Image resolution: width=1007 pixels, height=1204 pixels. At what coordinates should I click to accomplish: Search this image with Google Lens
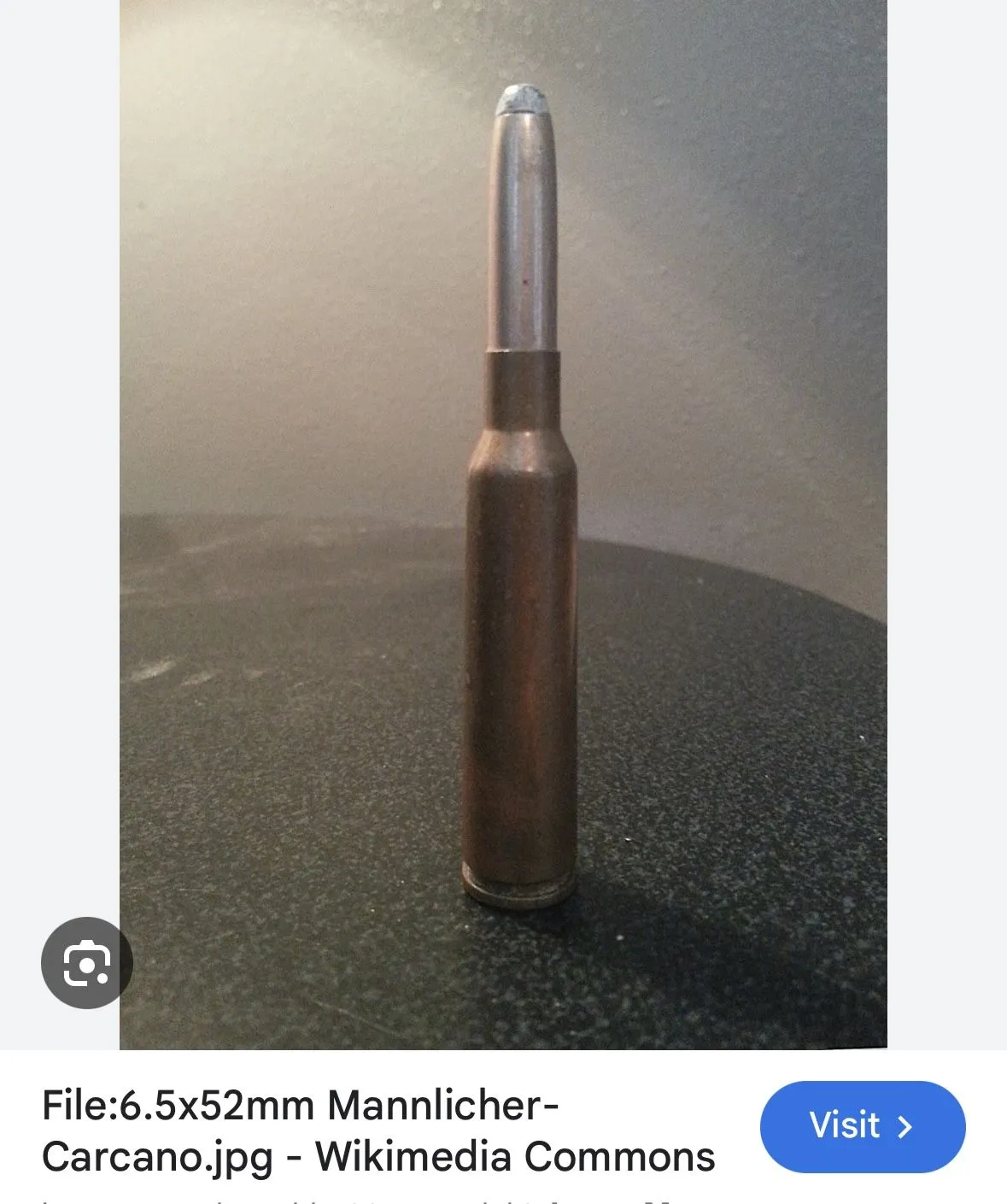(86, 963)
